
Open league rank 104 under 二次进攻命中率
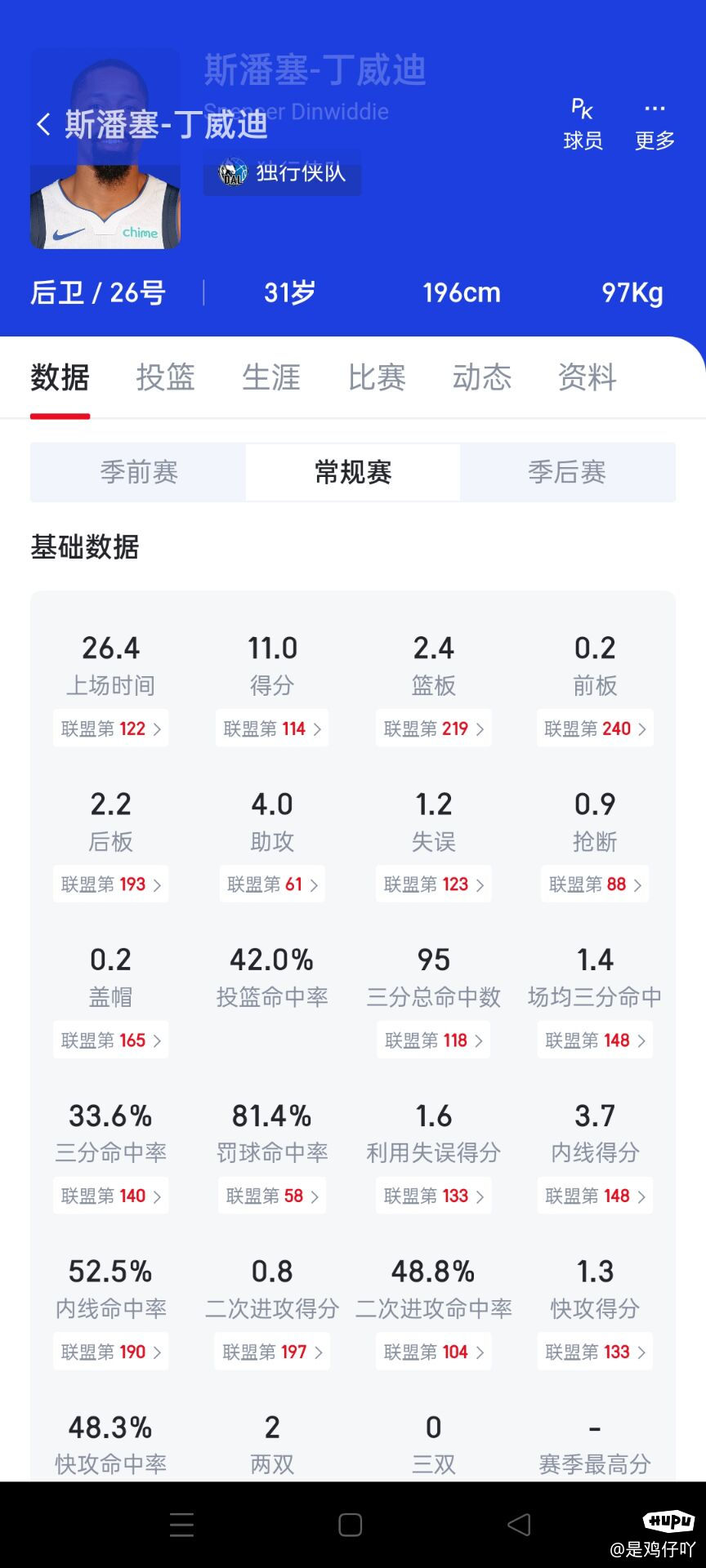(x=433, y=1352)
